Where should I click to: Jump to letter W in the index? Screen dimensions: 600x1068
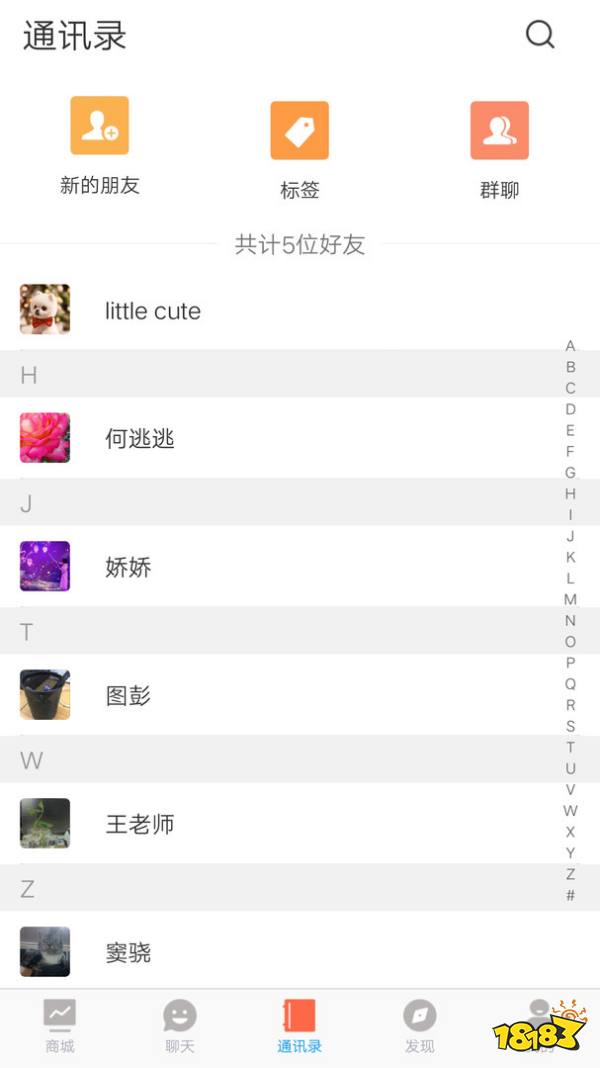(x=570, y=811)
